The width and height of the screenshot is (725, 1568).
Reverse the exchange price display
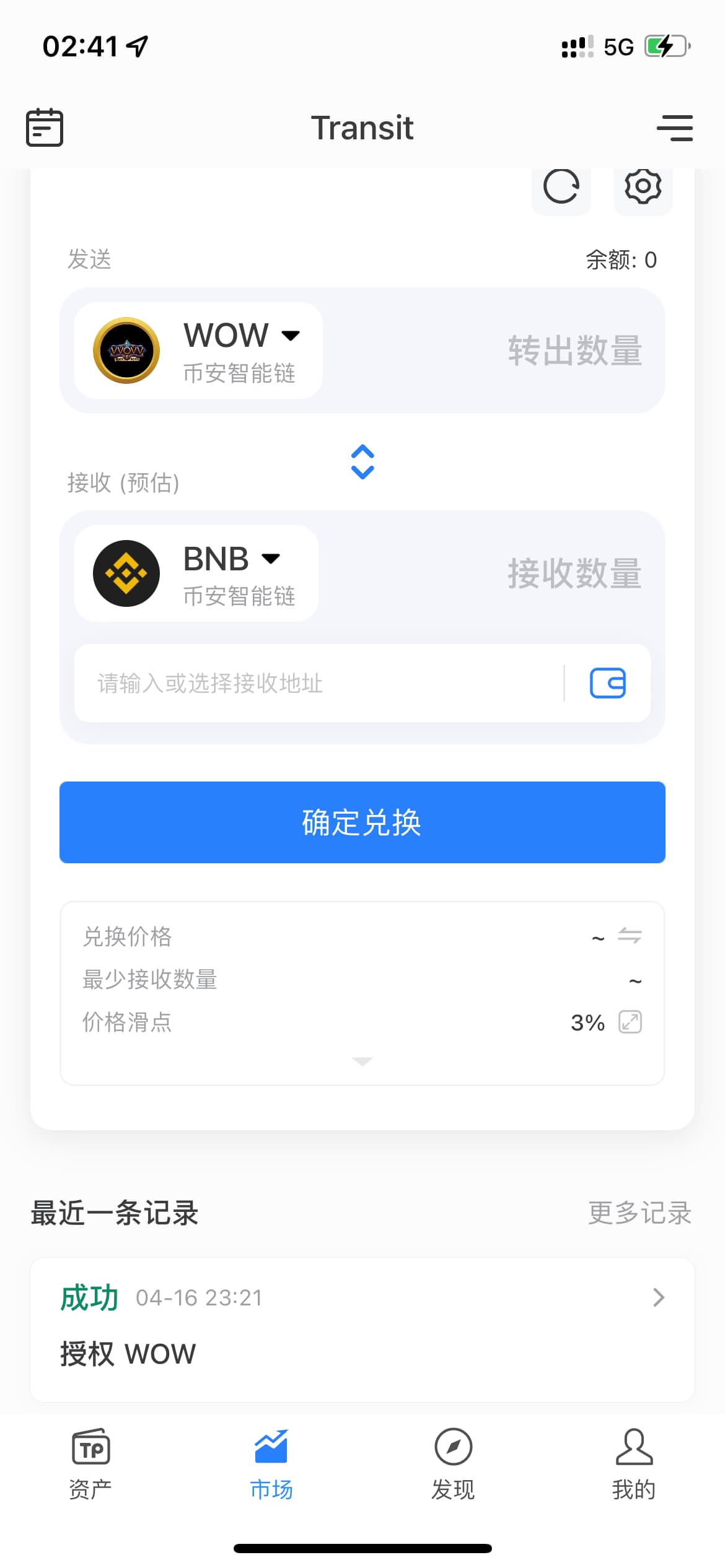tap(630, 936)
